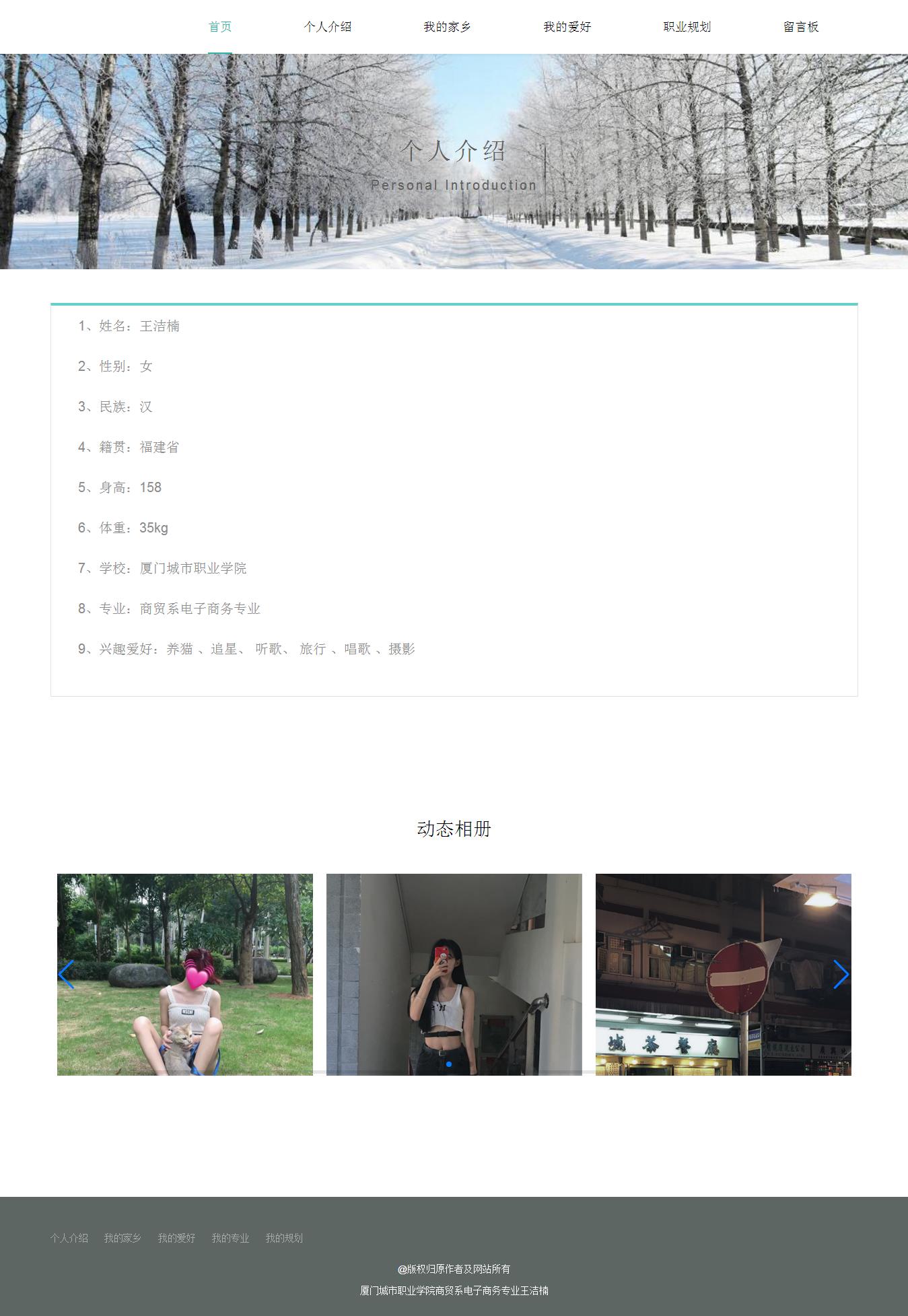
Task: Open the 留言板 page
Action: (x=801, y=27)
